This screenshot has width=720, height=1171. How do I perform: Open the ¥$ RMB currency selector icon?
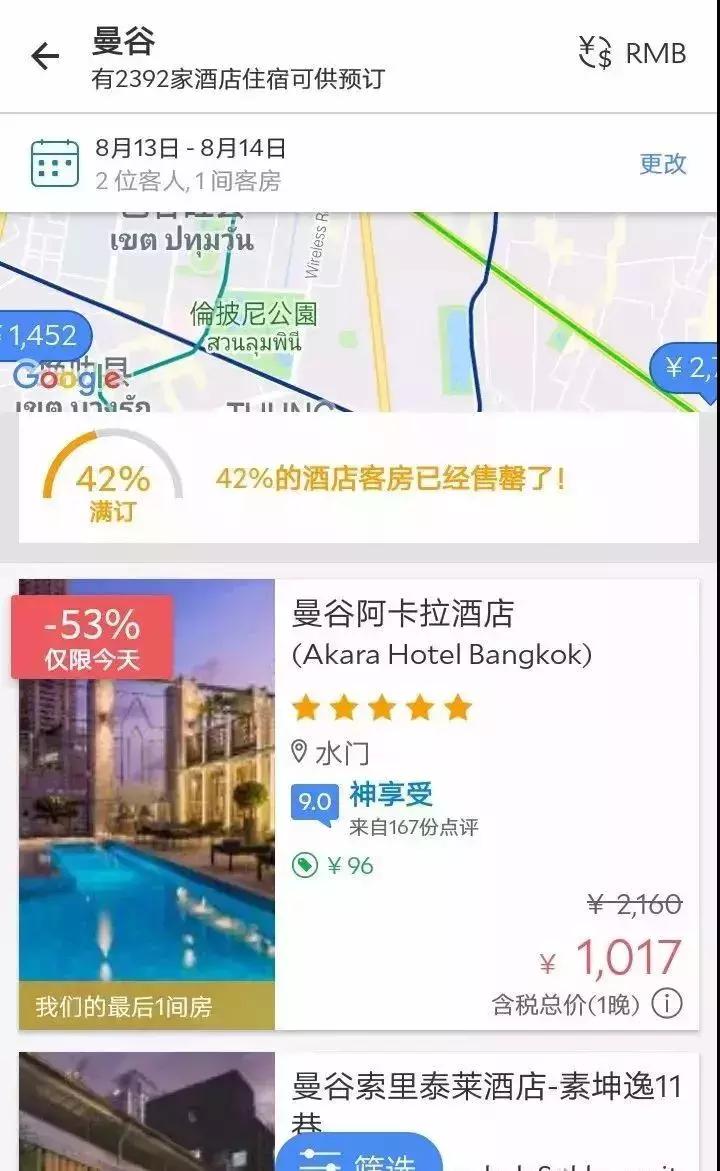pos(596,55)
